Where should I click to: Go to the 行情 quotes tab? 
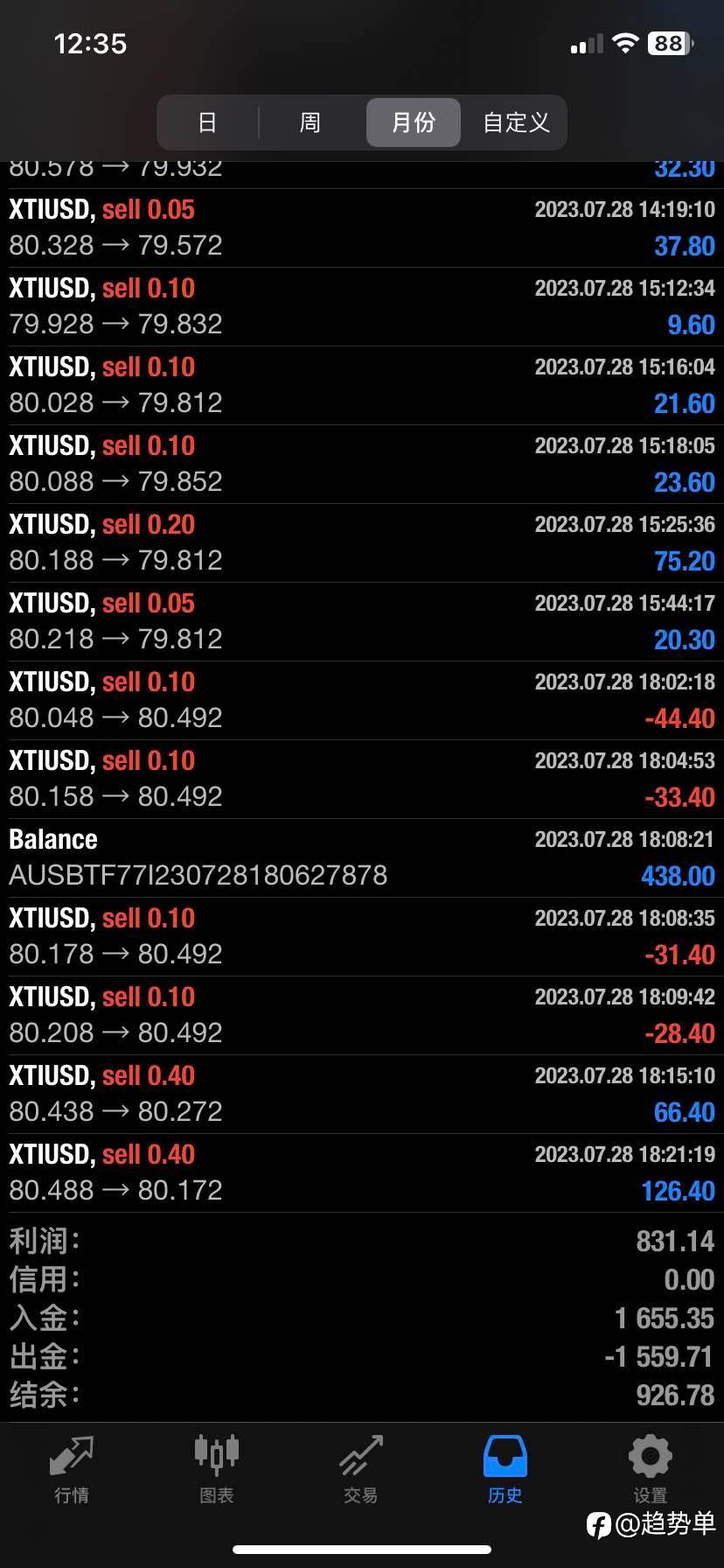click(72, 1470)
